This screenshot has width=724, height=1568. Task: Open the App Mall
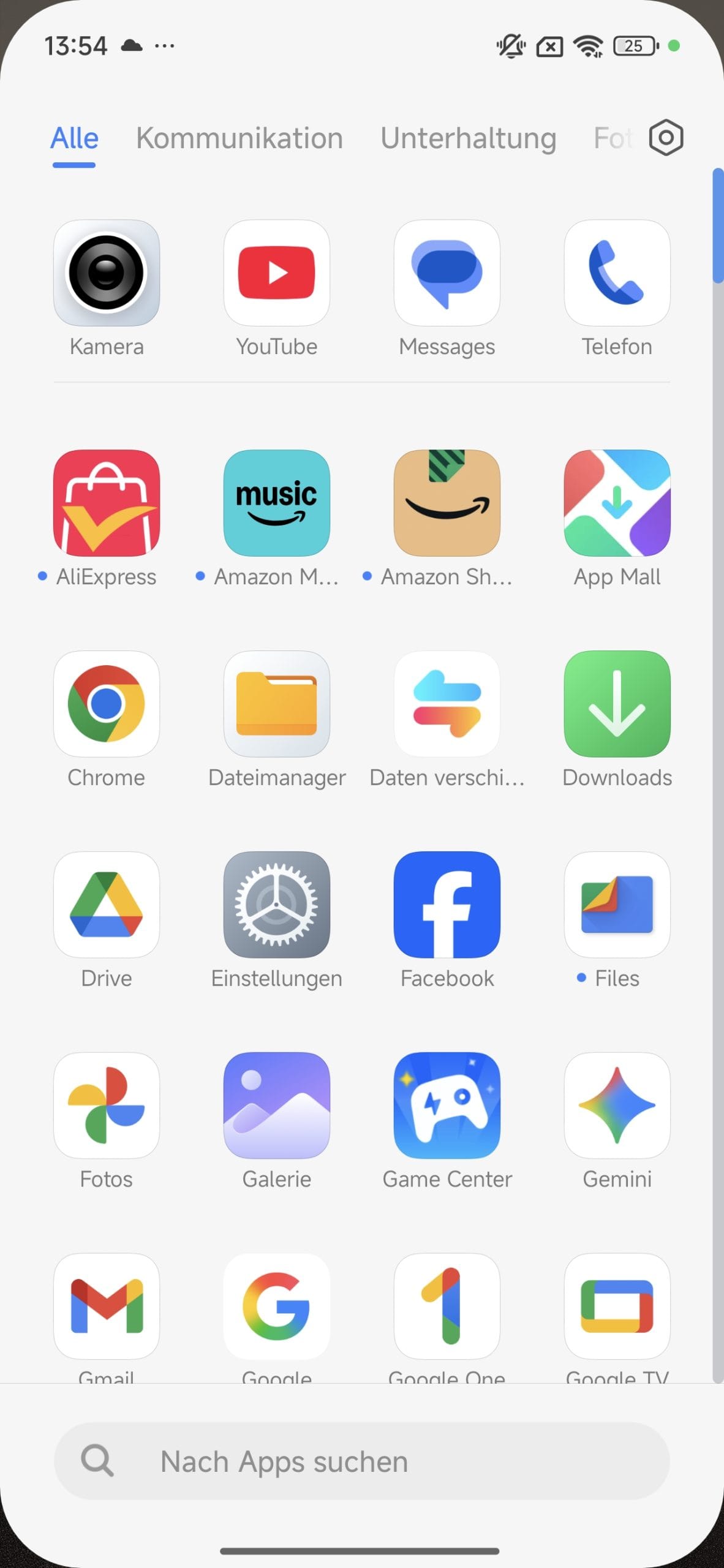point(617,503)
